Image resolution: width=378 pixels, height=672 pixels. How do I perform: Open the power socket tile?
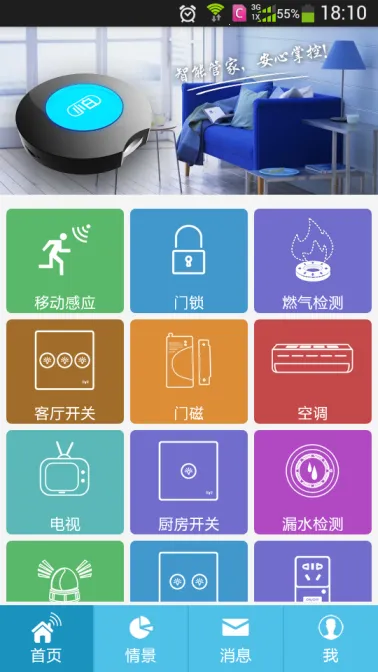[312, 573]
